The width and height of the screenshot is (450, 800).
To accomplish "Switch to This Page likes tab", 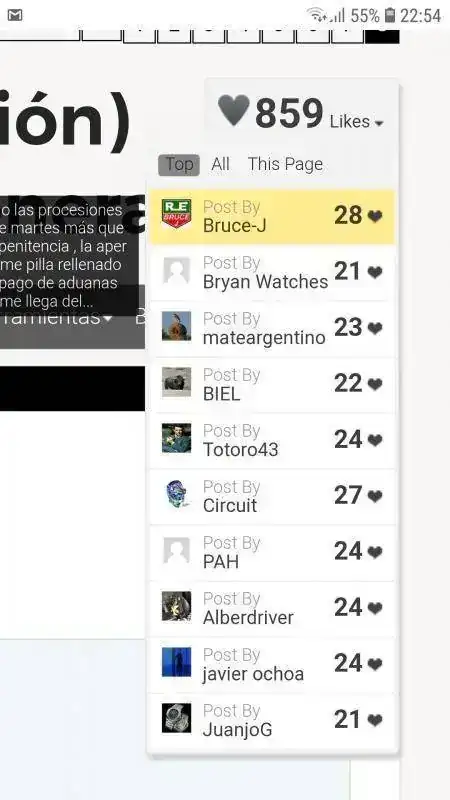I will (285, 165).
